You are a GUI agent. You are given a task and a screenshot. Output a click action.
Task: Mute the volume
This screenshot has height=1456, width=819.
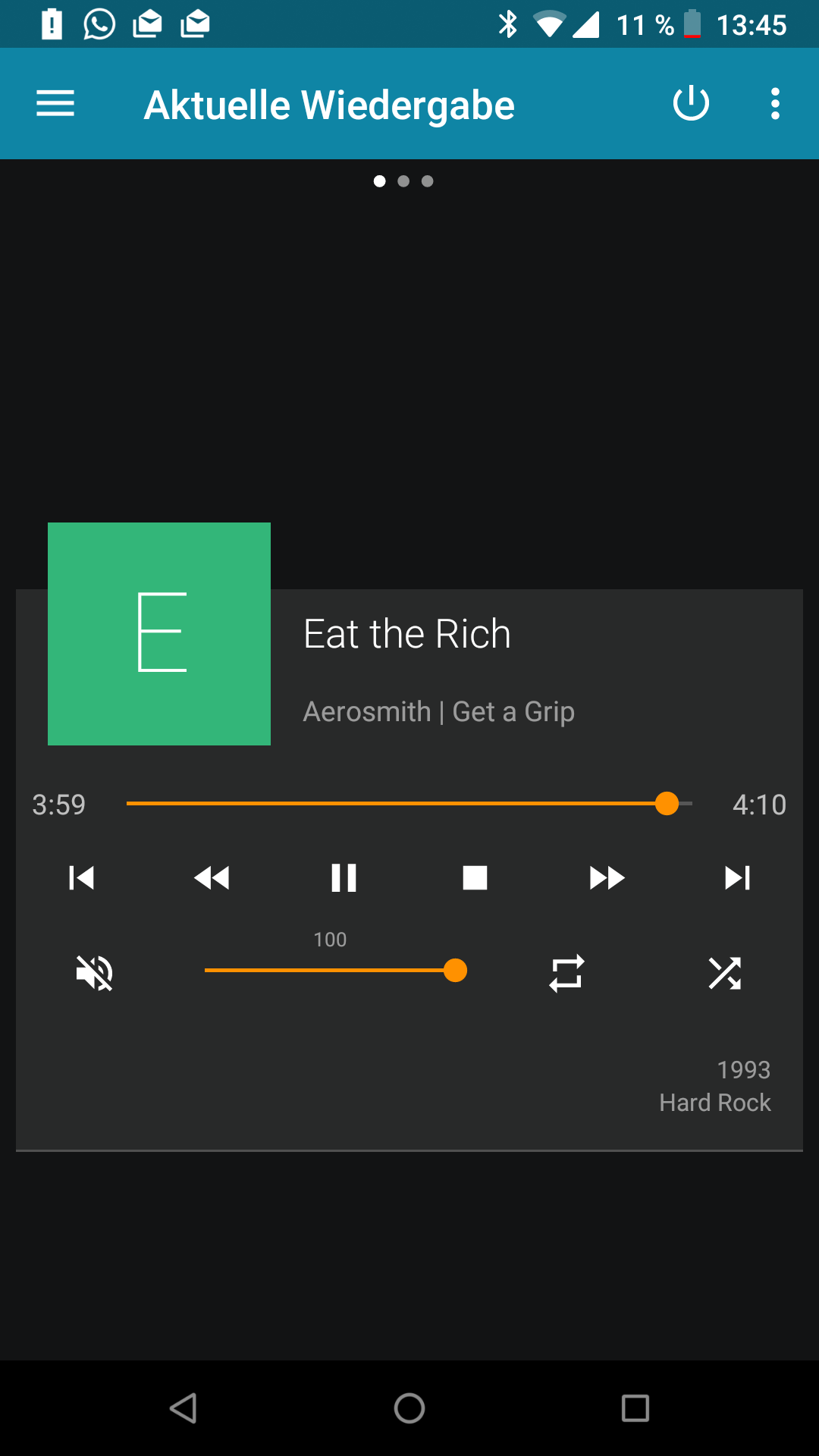[x=95, y=973]
